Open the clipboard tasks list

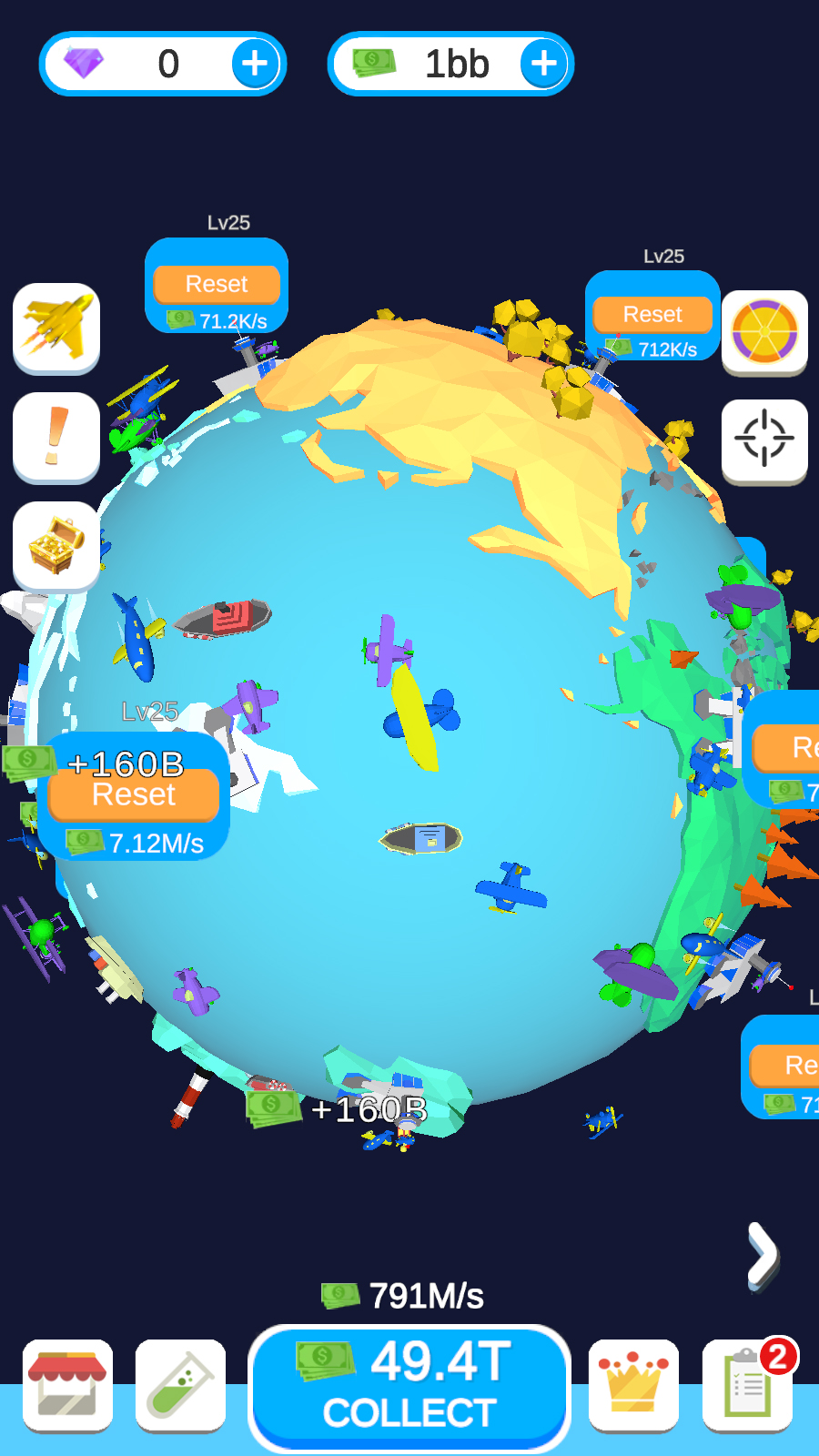coord(747,1385)
